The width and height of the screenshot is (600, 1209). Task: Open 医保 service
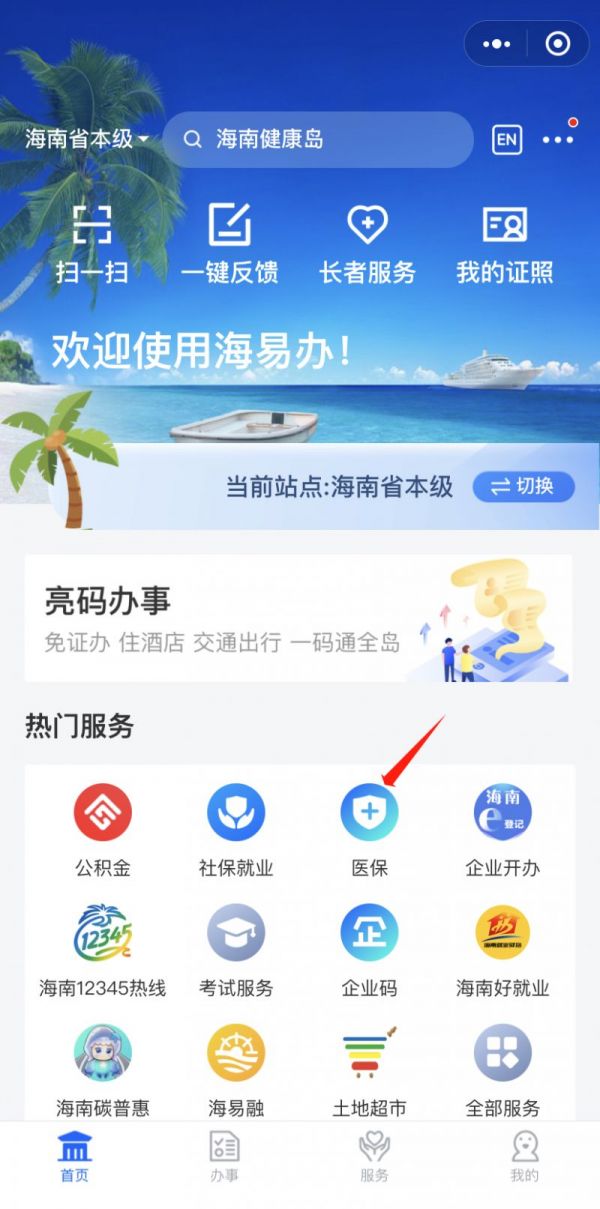(x=369, y=829)
